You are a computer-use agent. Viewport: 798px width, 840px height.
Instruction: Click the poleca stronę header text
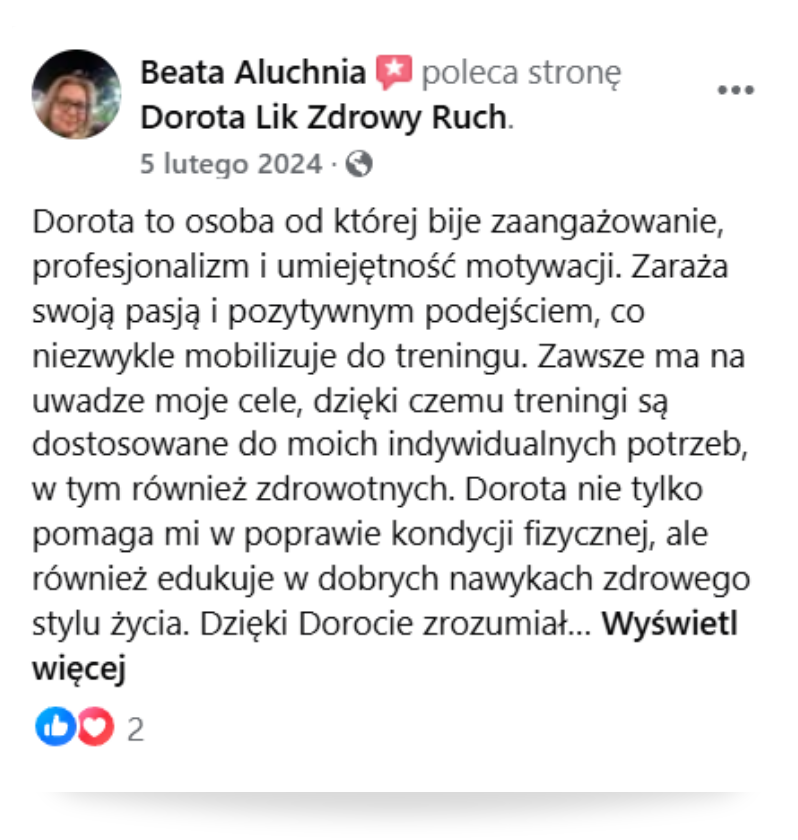pyautogui.click(x=523, y=71)
